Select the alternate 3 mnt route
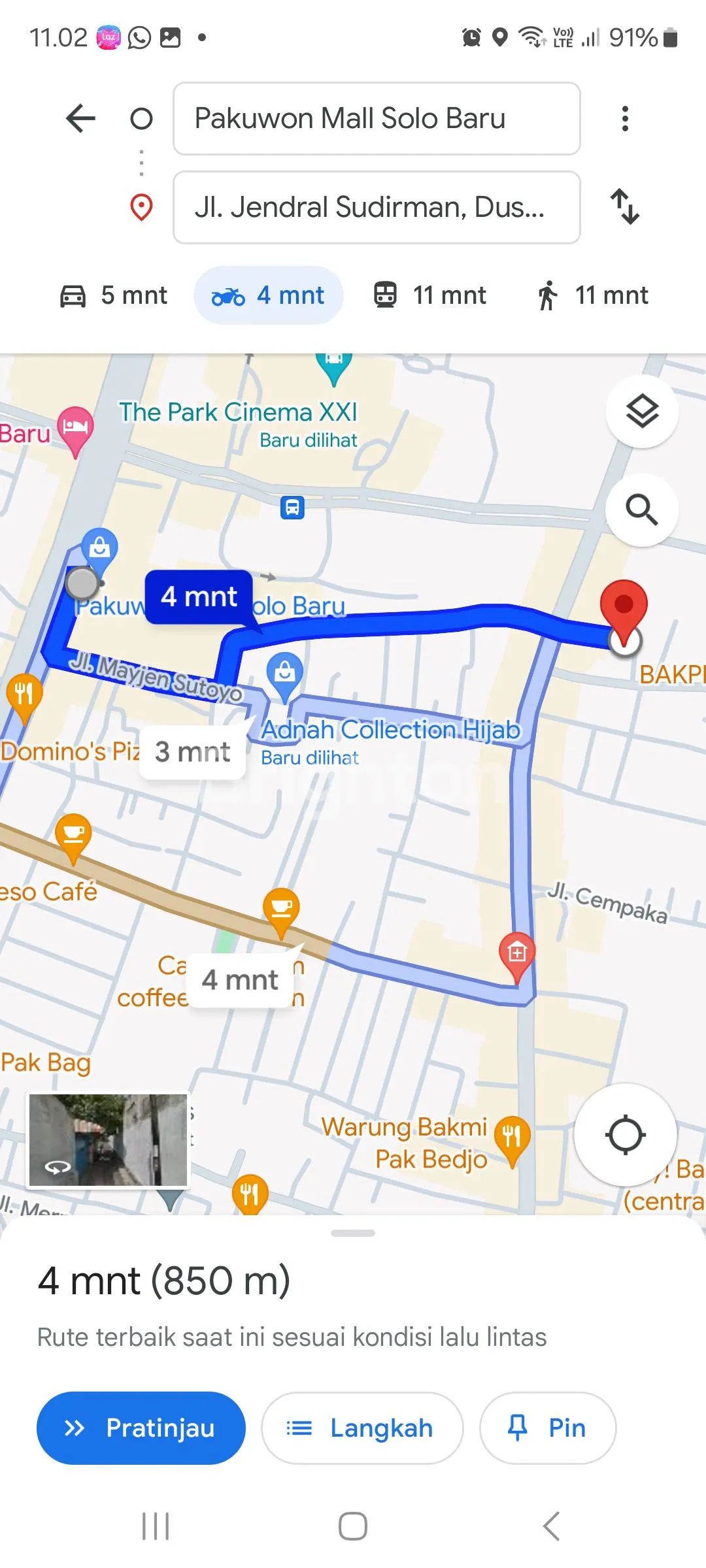 [193, 752]
